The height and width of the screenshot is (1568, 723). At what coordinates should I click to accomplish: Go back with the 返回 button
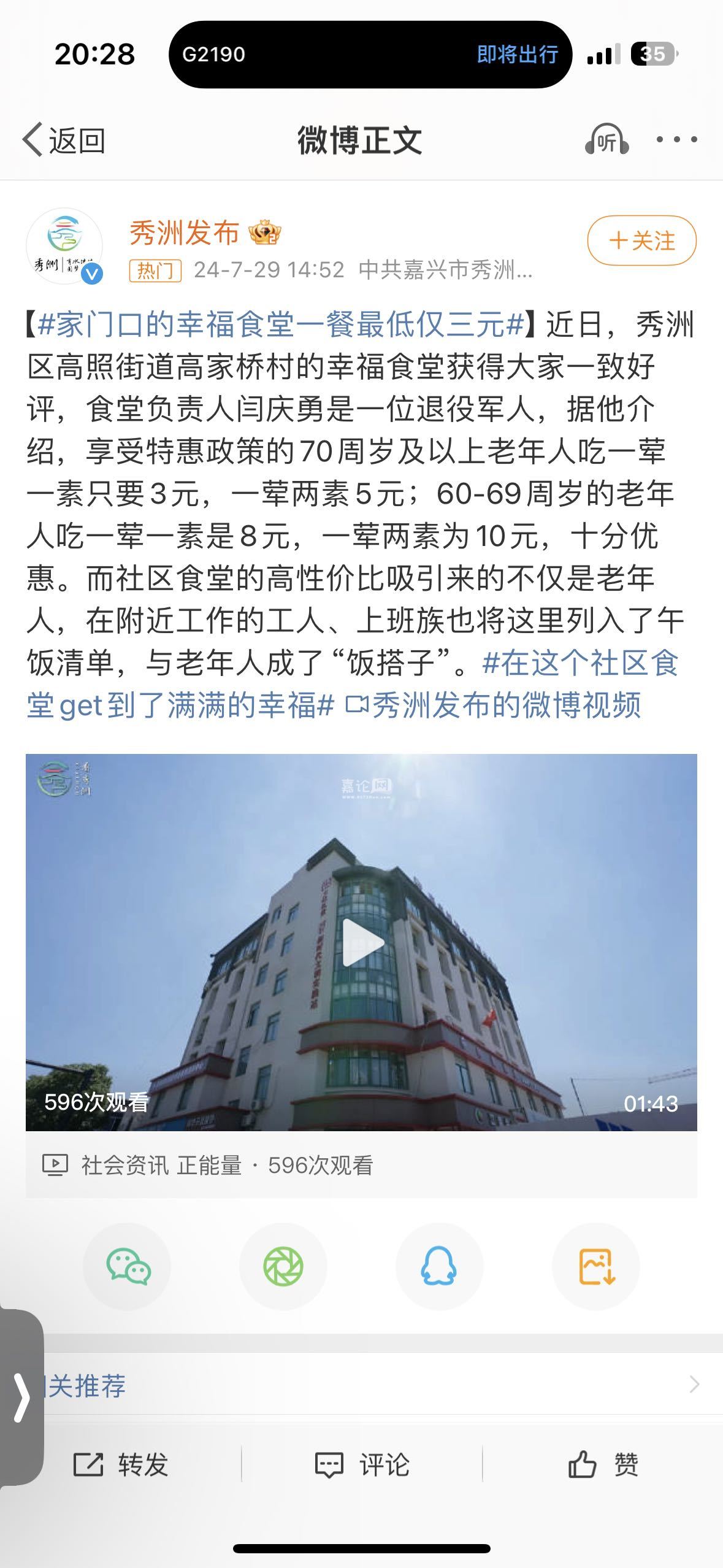[x=64, y=140]
